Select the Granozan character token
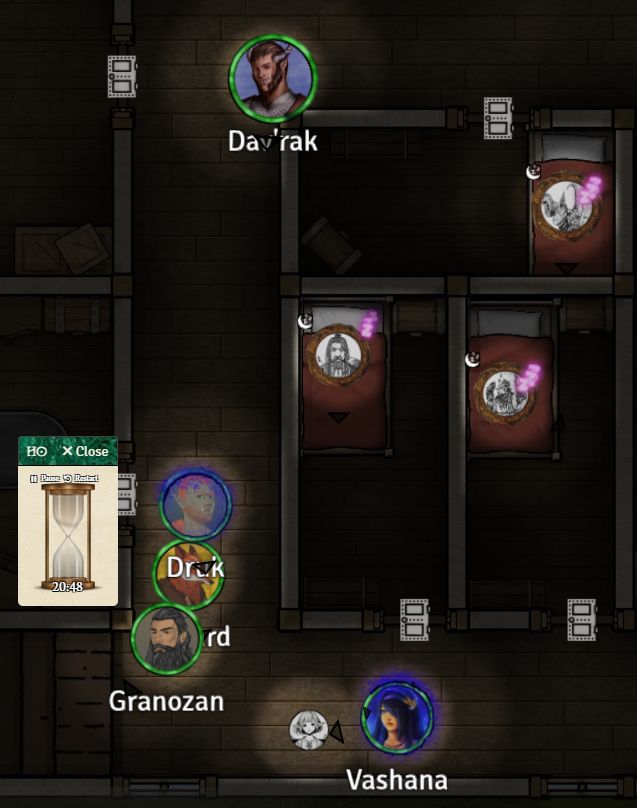Screen dimensions: 637x808 point(166,639)
